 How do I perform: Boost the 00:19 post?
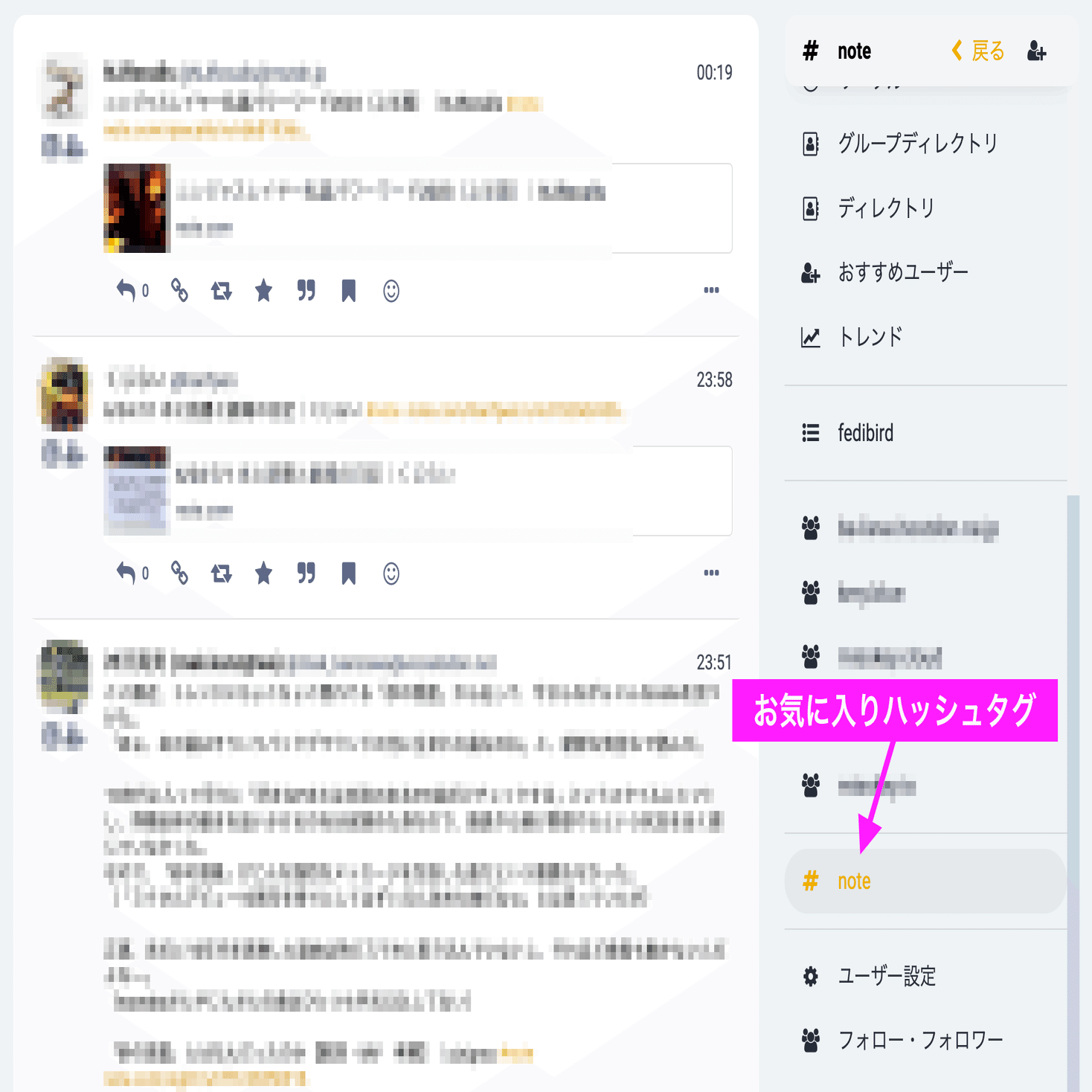point(222,291)
